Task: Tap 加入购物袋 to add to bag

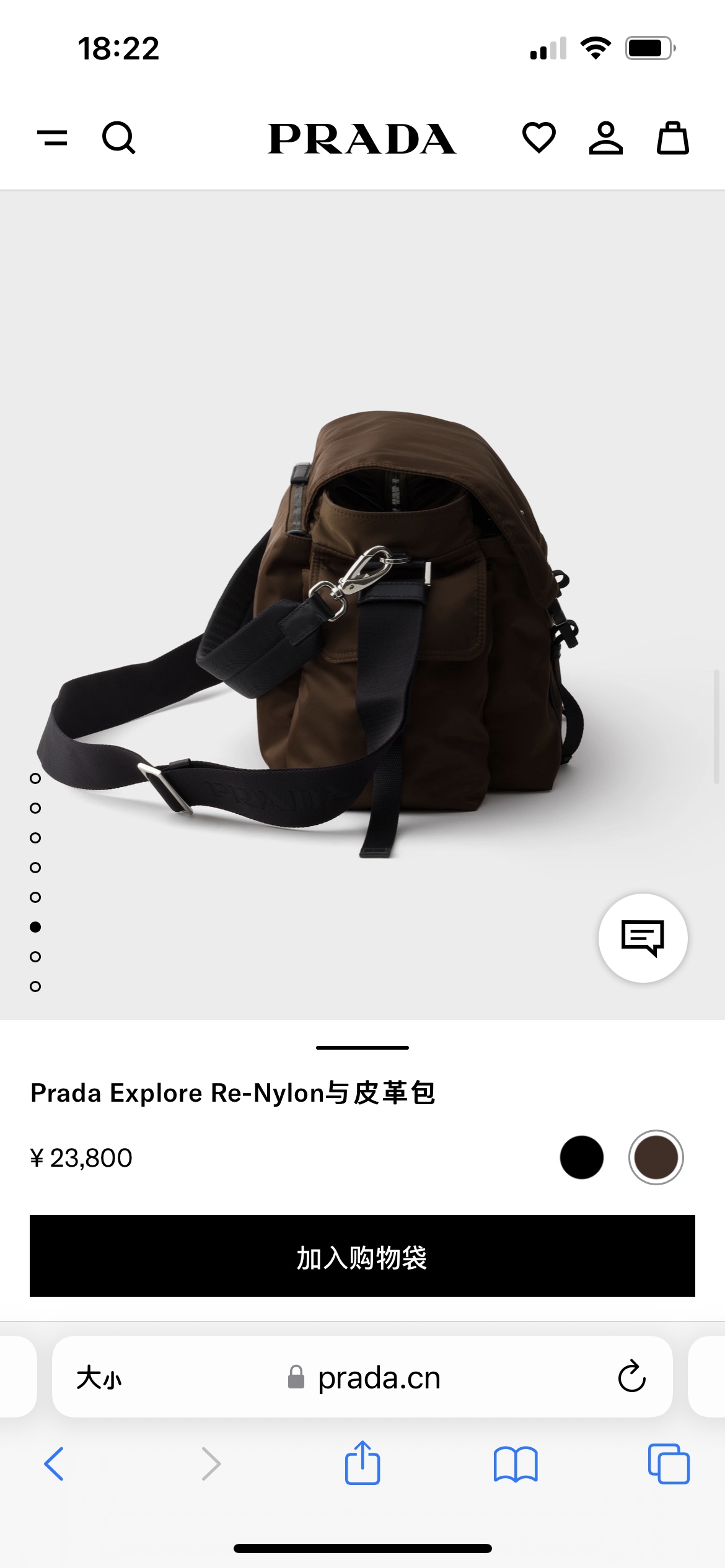Action: [x=362, y=1256]
